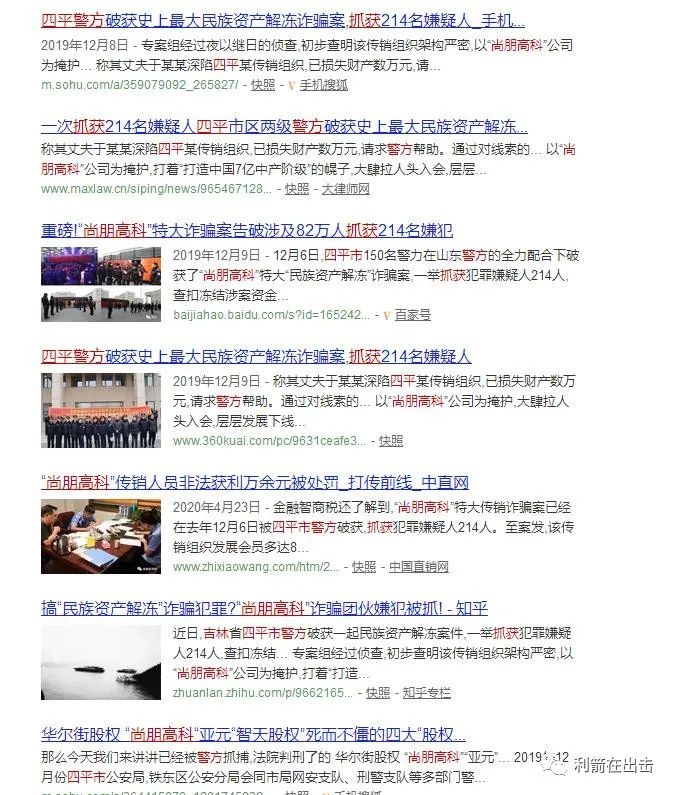The width and height of the screenshot is (675, 795).
Task: Open the 知乎 result about 民族资产解冻 诈骗
Action: (264, 608)
